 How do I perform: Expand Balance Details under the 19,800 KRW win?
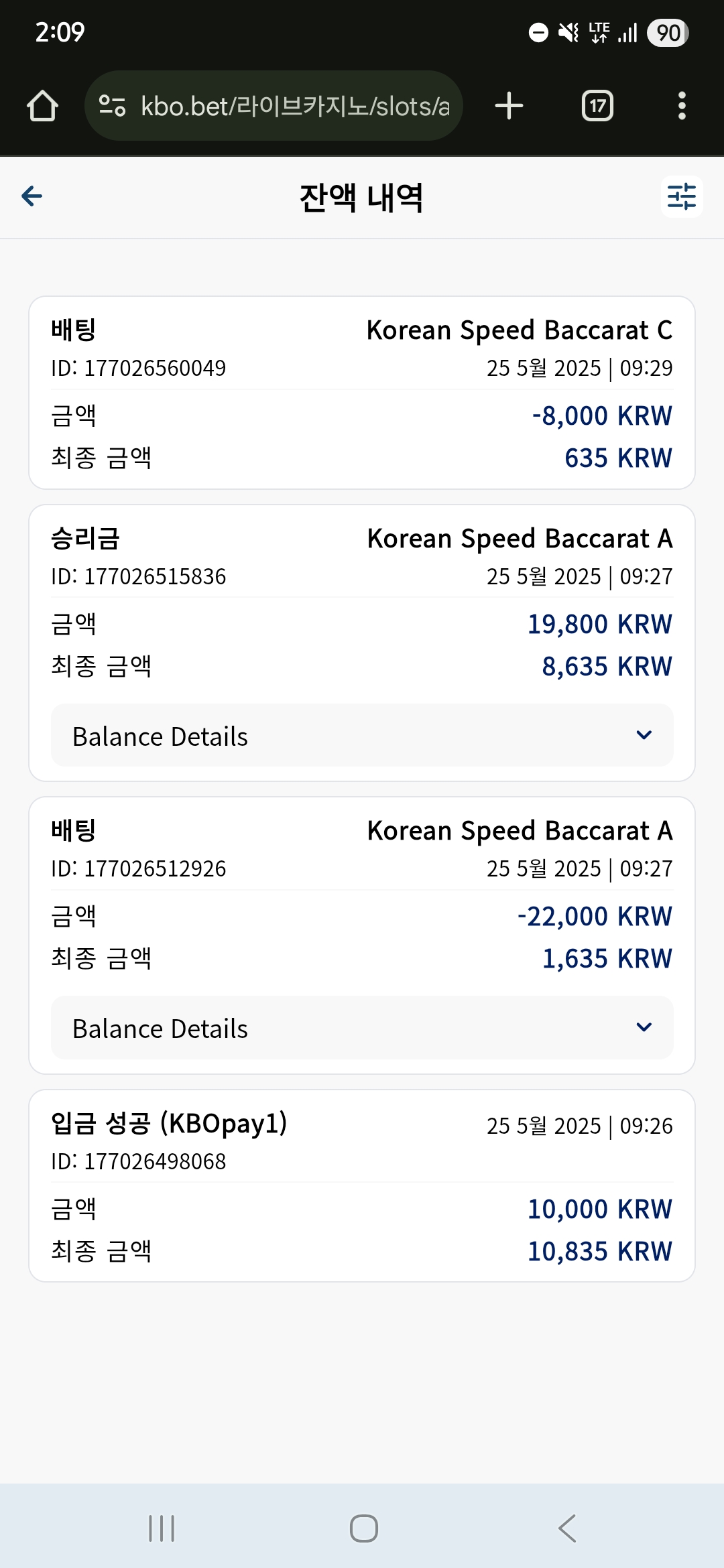(x=362, y=735)
